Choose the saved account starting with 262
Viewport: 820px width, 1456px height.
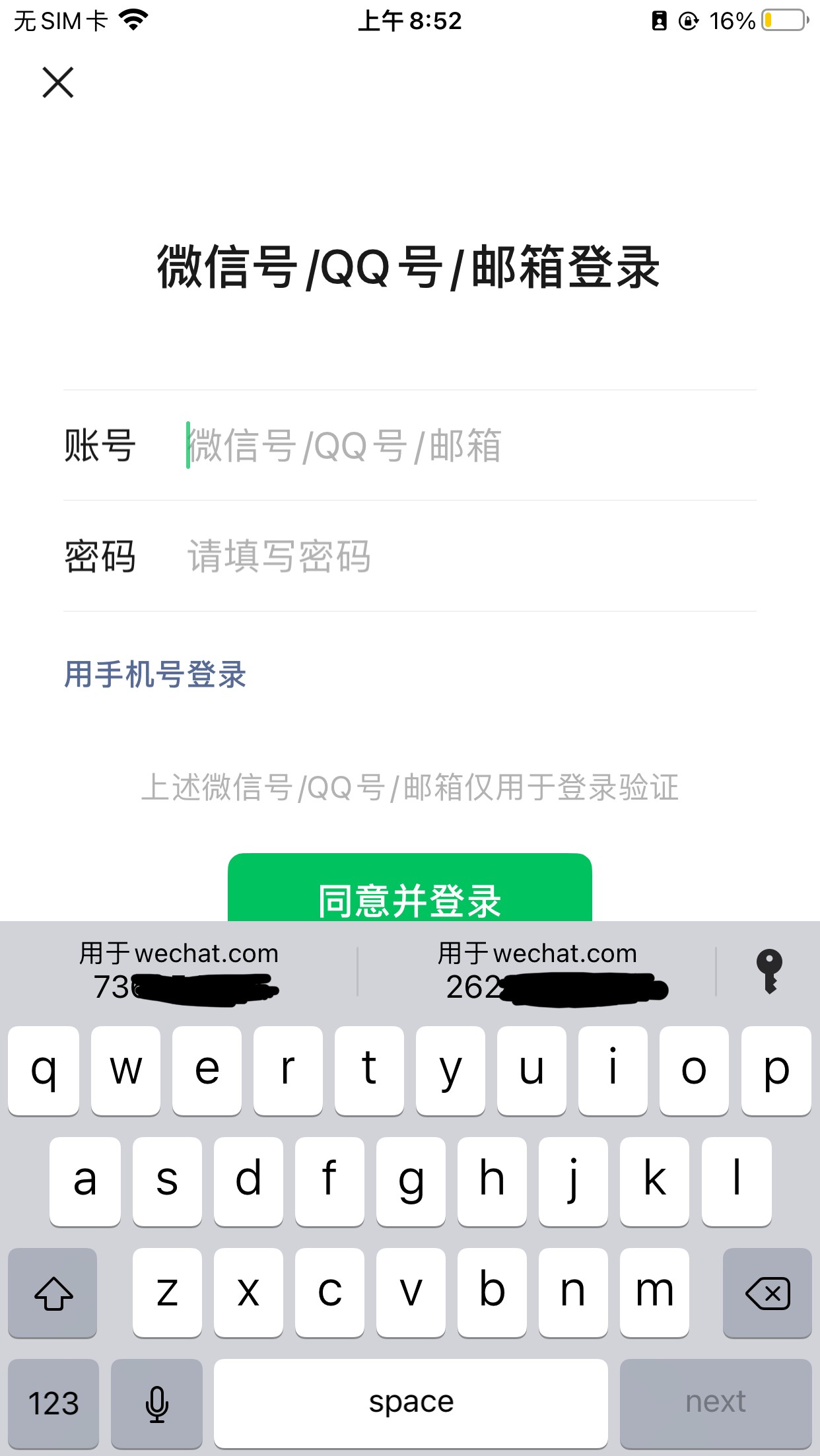[x=537, y=971]
